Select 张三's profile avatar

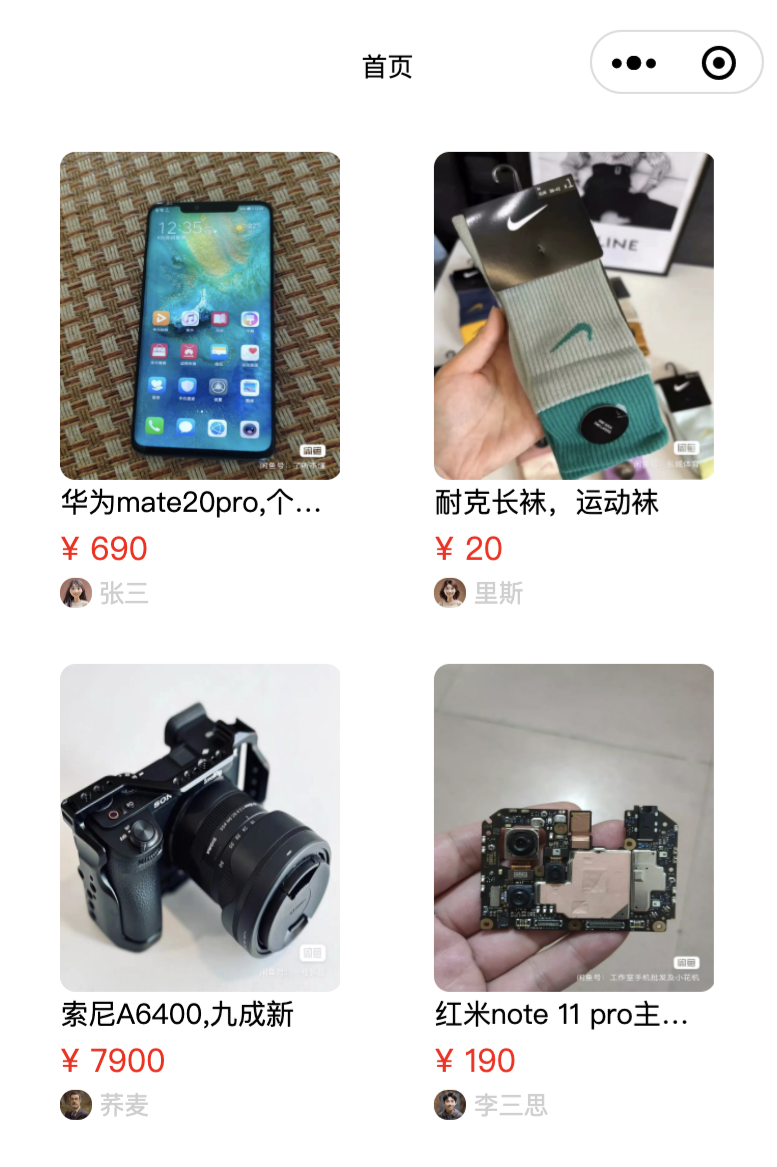point(77,593)
